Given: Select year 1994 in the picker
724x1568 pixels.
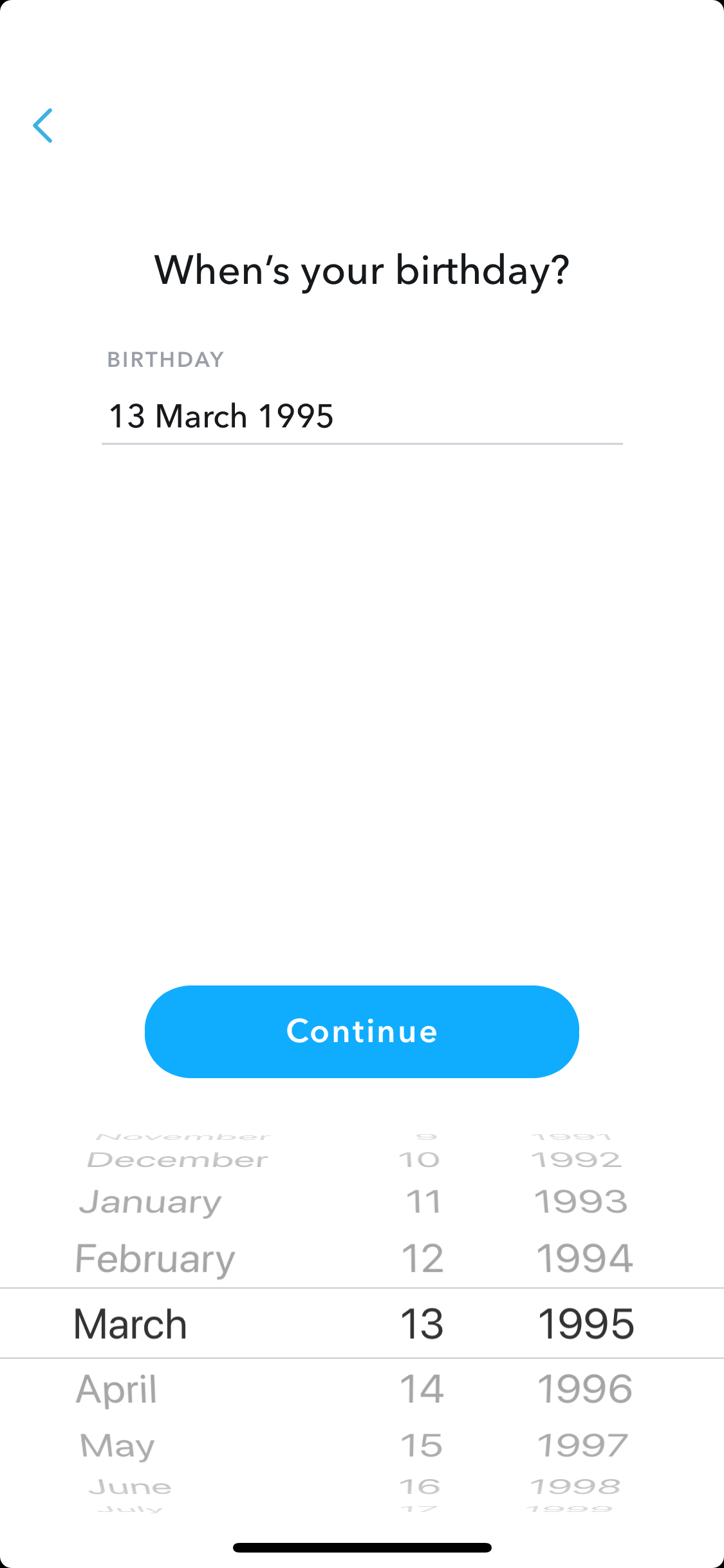Looking at the screenshot, I should pos(585,1258).
